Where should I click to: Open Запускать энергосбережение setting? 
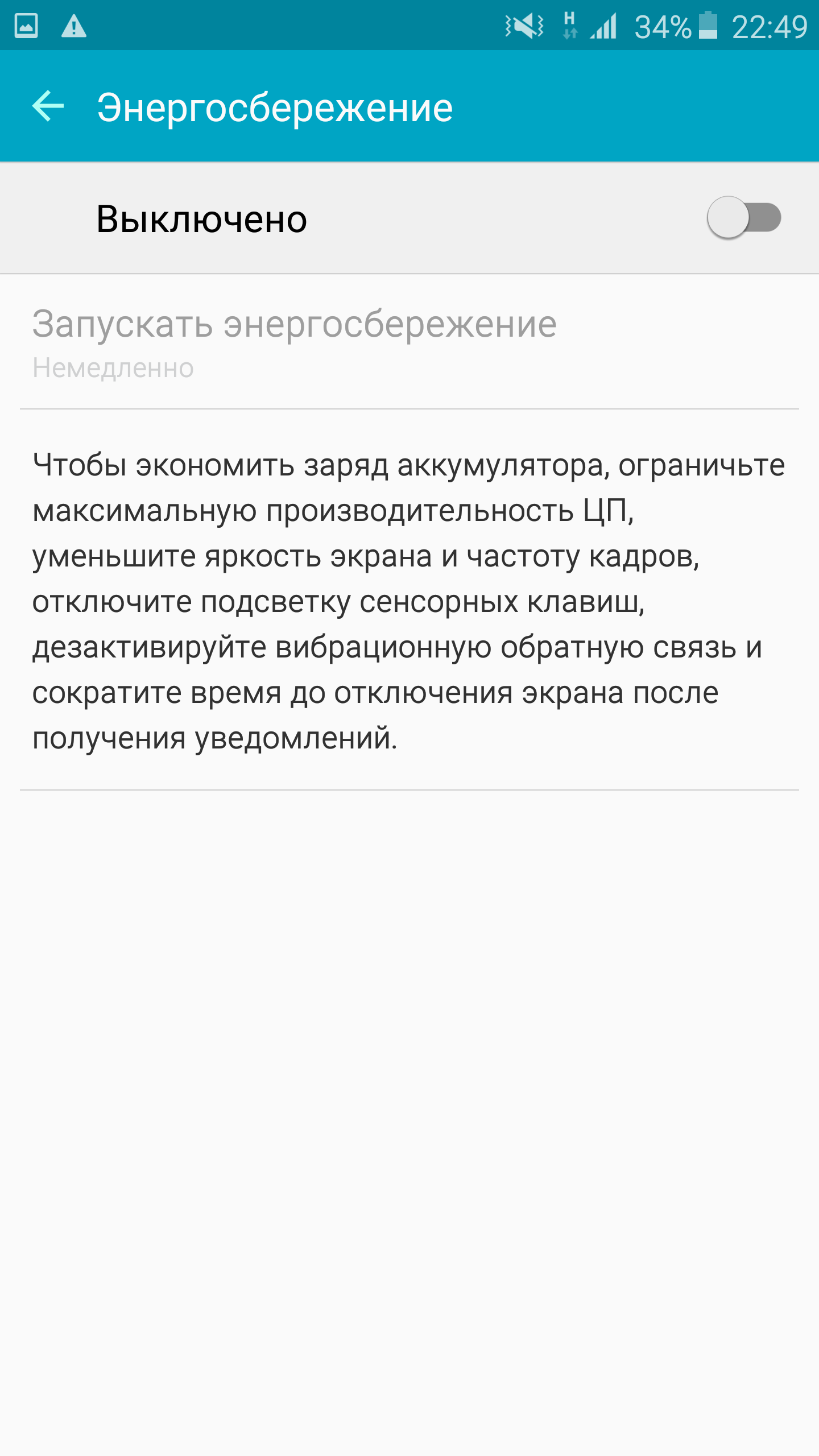coord(409,342)
